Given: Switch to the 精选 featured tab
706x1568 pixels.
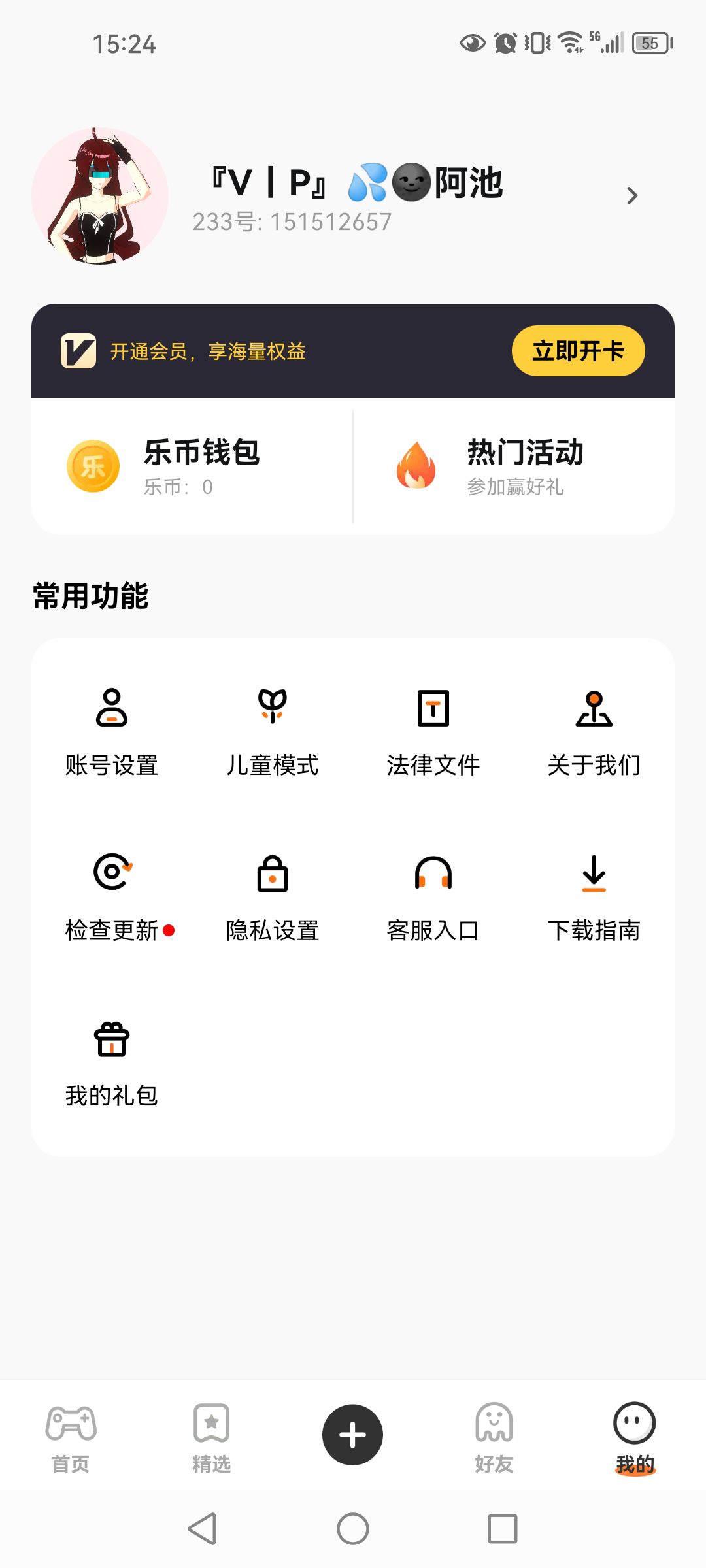Looking at the screenshot, I should tap(212, 1437).
